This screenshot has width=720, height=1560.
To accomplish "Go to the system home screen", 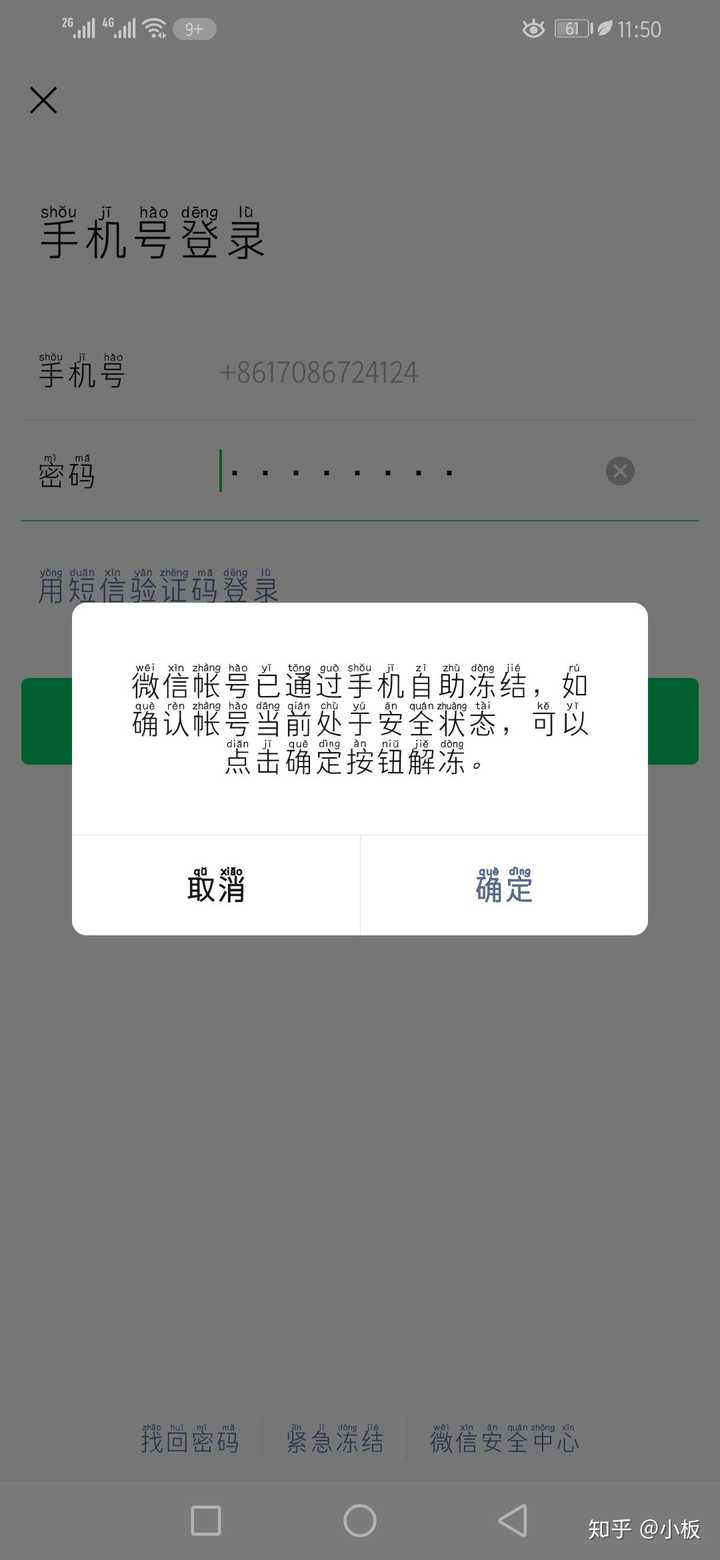I will coord(360,1520).
